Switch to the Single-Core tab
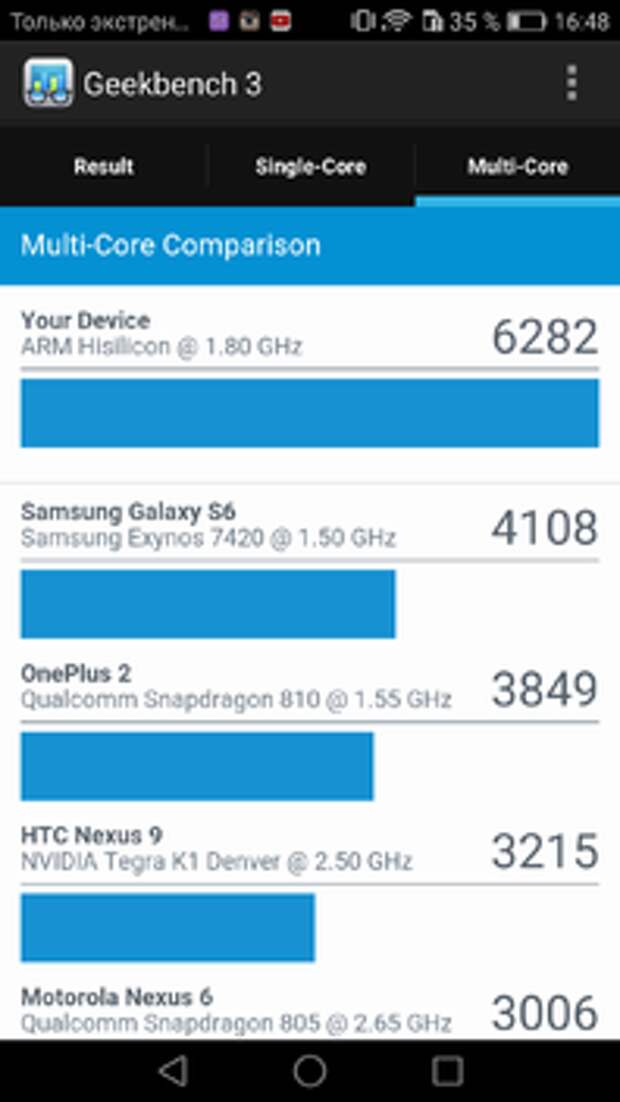The width and height of the screenshot is (620, 1102). click(310, 167)
